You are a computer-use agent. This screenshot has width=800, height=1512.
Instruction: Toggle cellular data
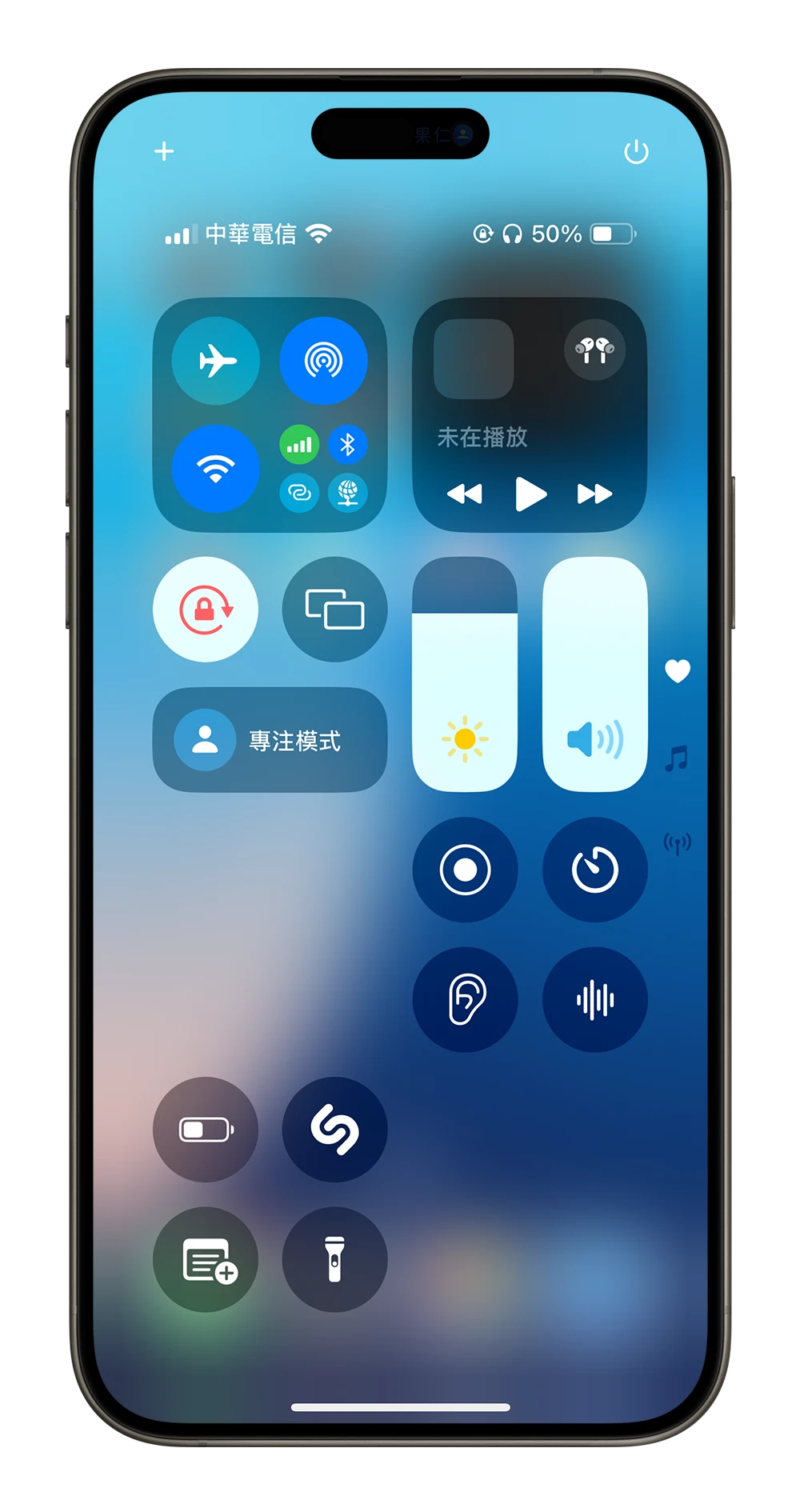click(299, 445)
